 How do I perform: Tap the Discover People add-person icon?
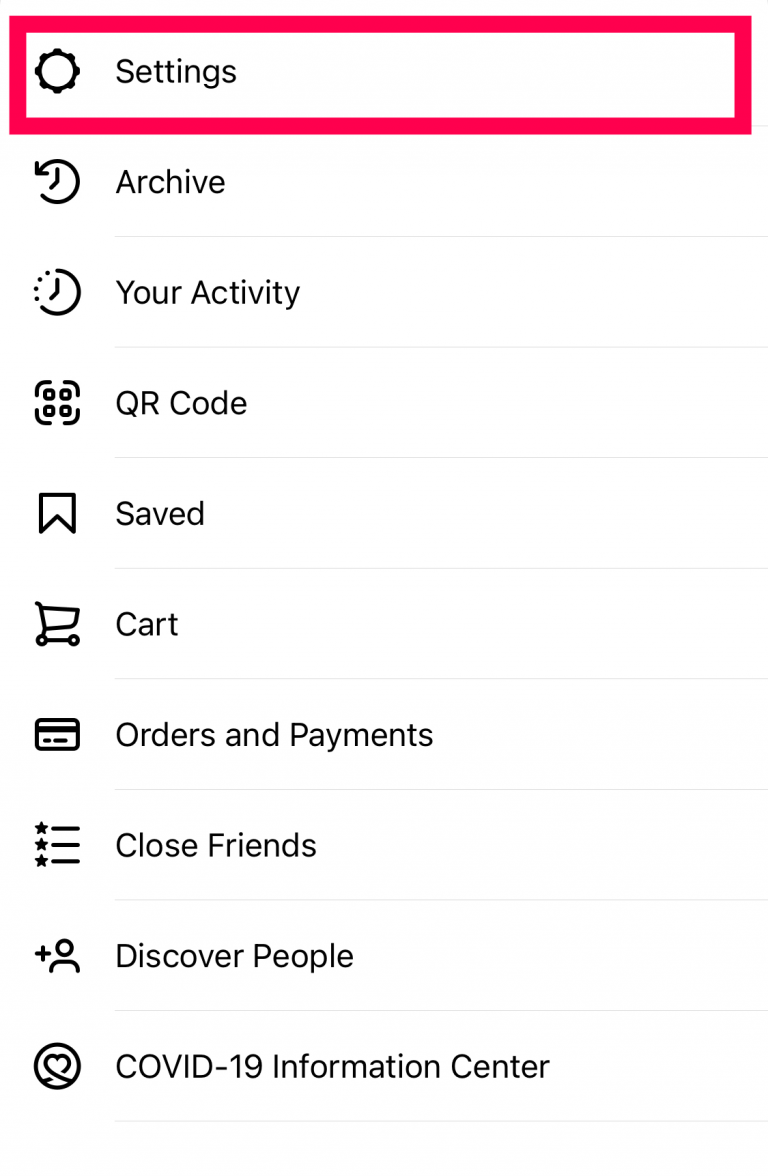pos(57,956)
